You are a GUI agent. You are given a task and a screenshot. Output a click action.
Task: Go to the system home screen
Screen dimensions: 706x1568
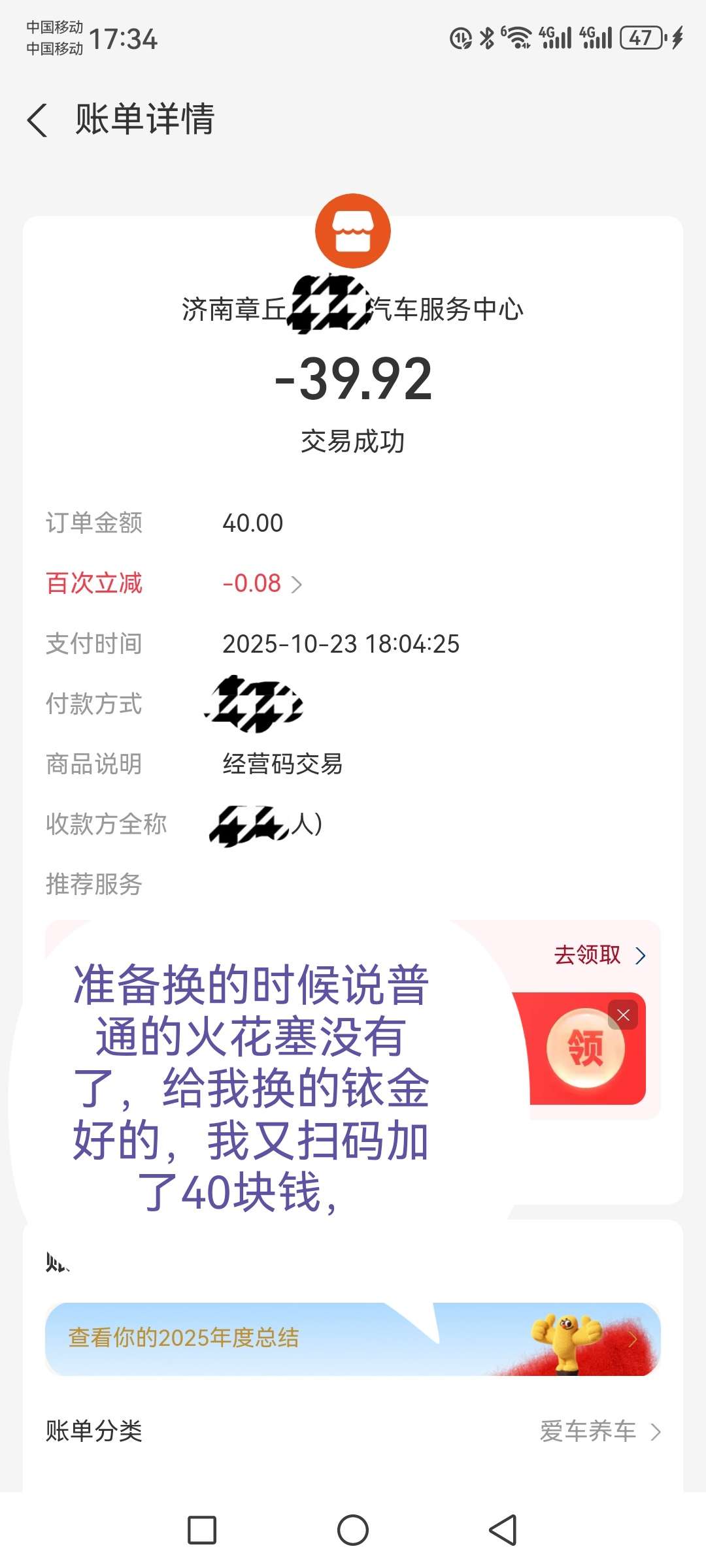tap(353, 1530)
